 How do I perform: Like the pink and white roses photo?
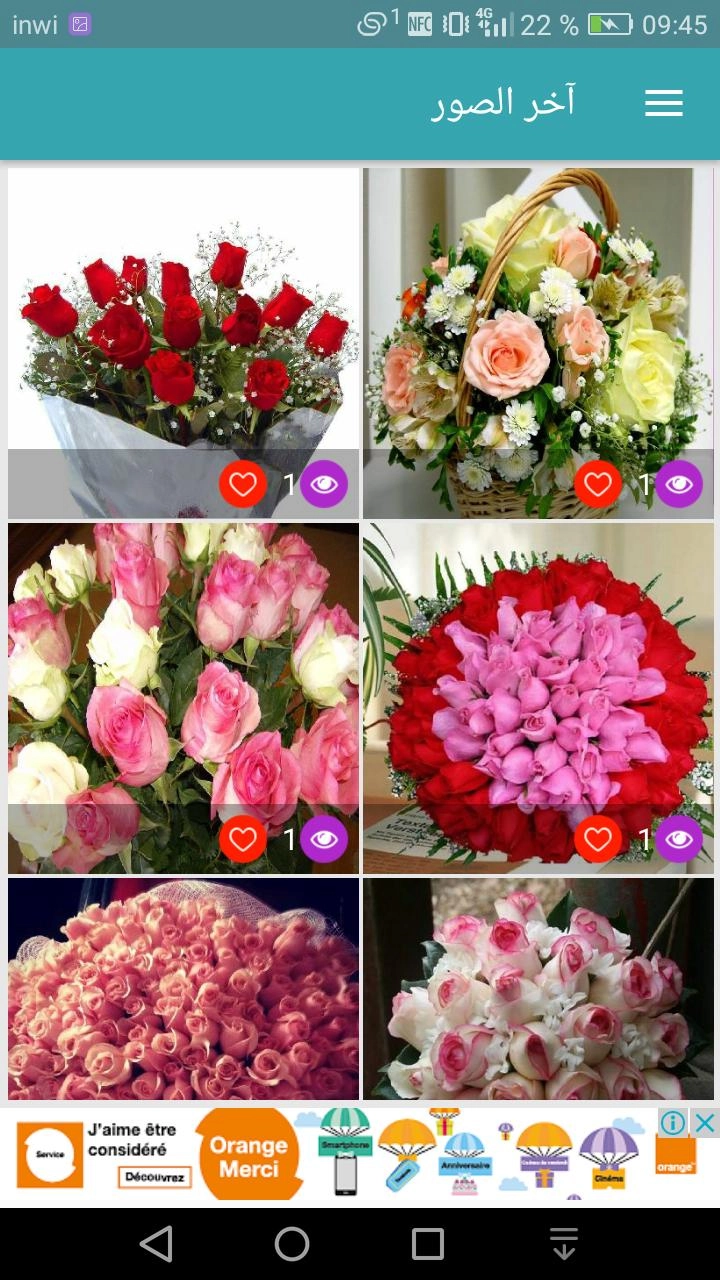point(243,839)
